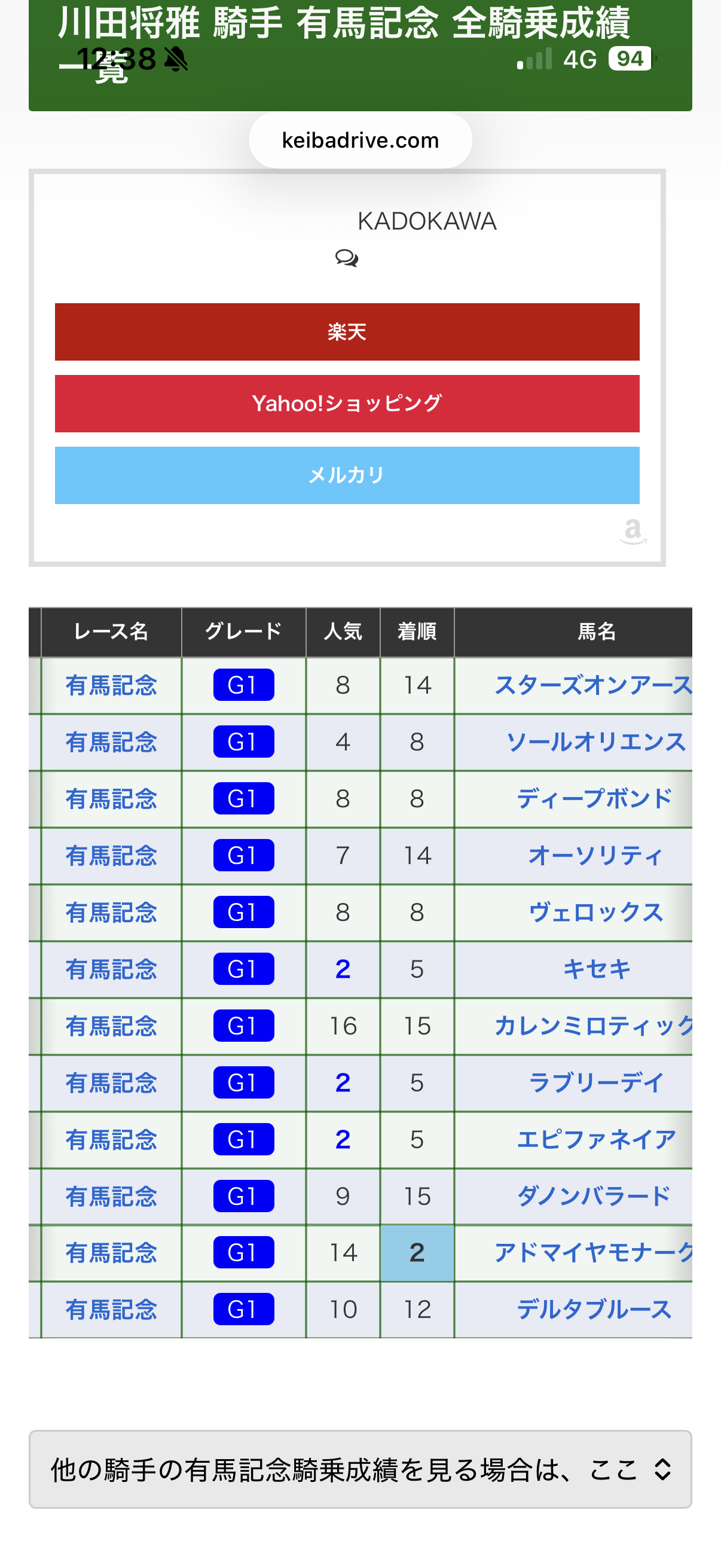Screen dimensions: 721x1568
Task: Open horse ヴェロックス
Action: point(595,913)
